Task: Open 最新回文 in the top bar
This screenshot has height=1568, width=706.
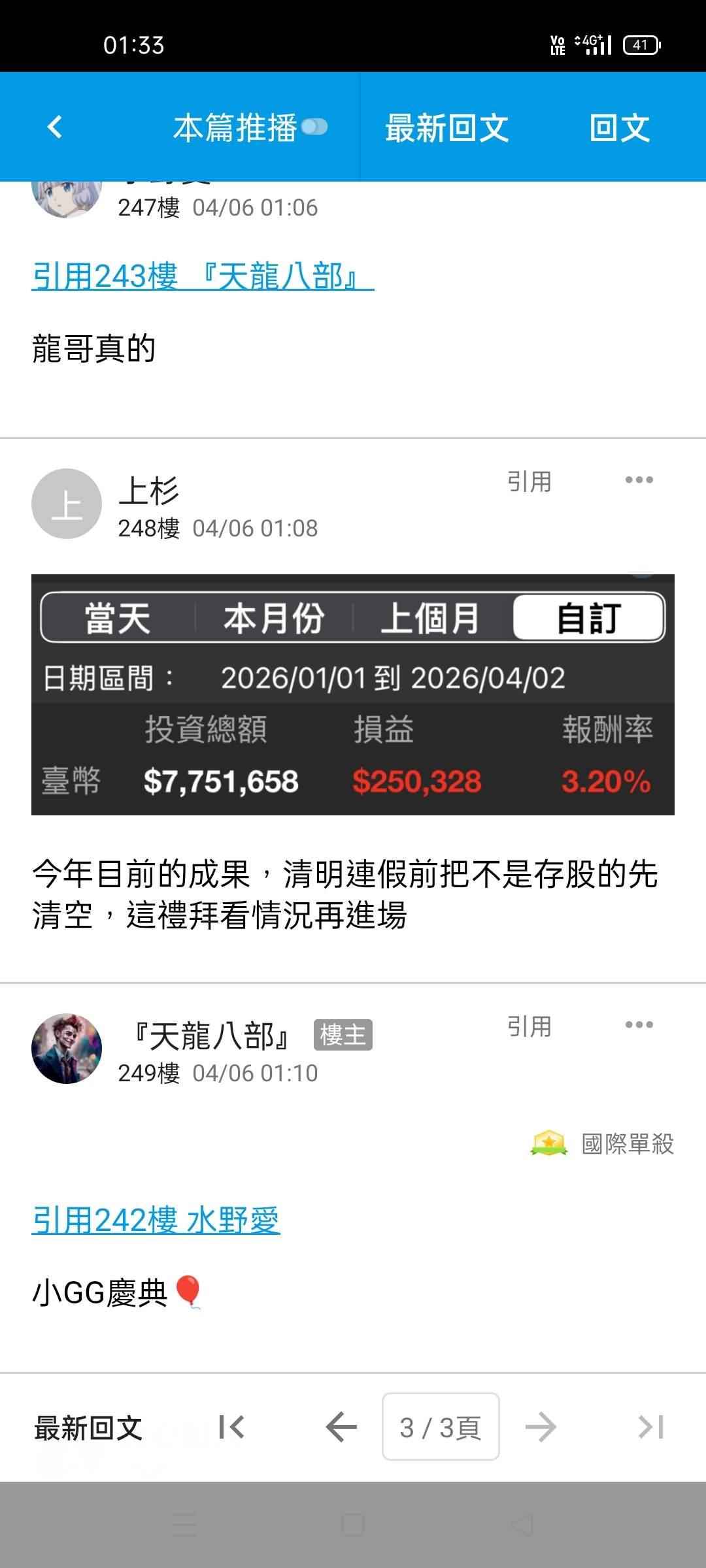Action: [447, 128]
